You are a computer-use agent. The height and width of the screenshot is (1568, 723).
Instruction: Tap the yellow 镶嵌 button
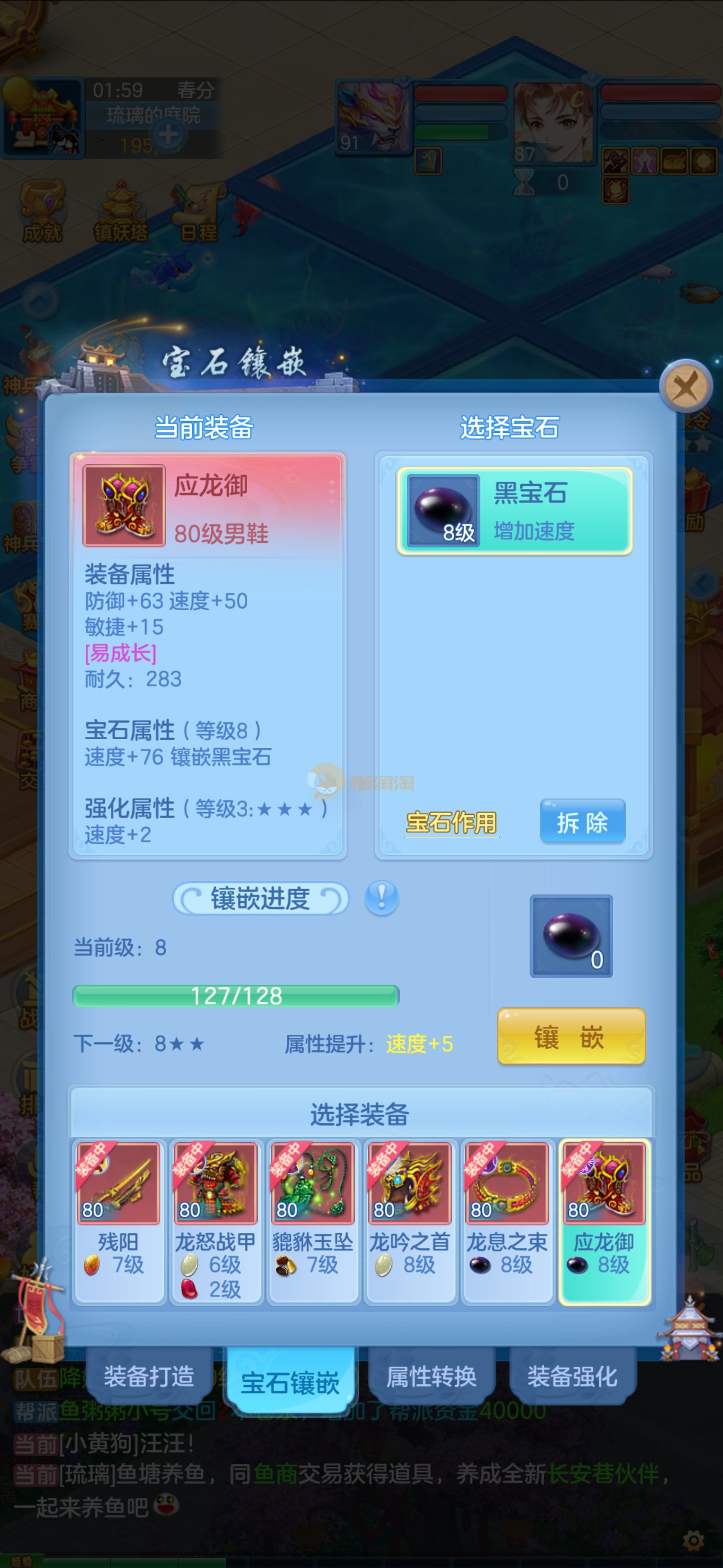pos(571,1036)
